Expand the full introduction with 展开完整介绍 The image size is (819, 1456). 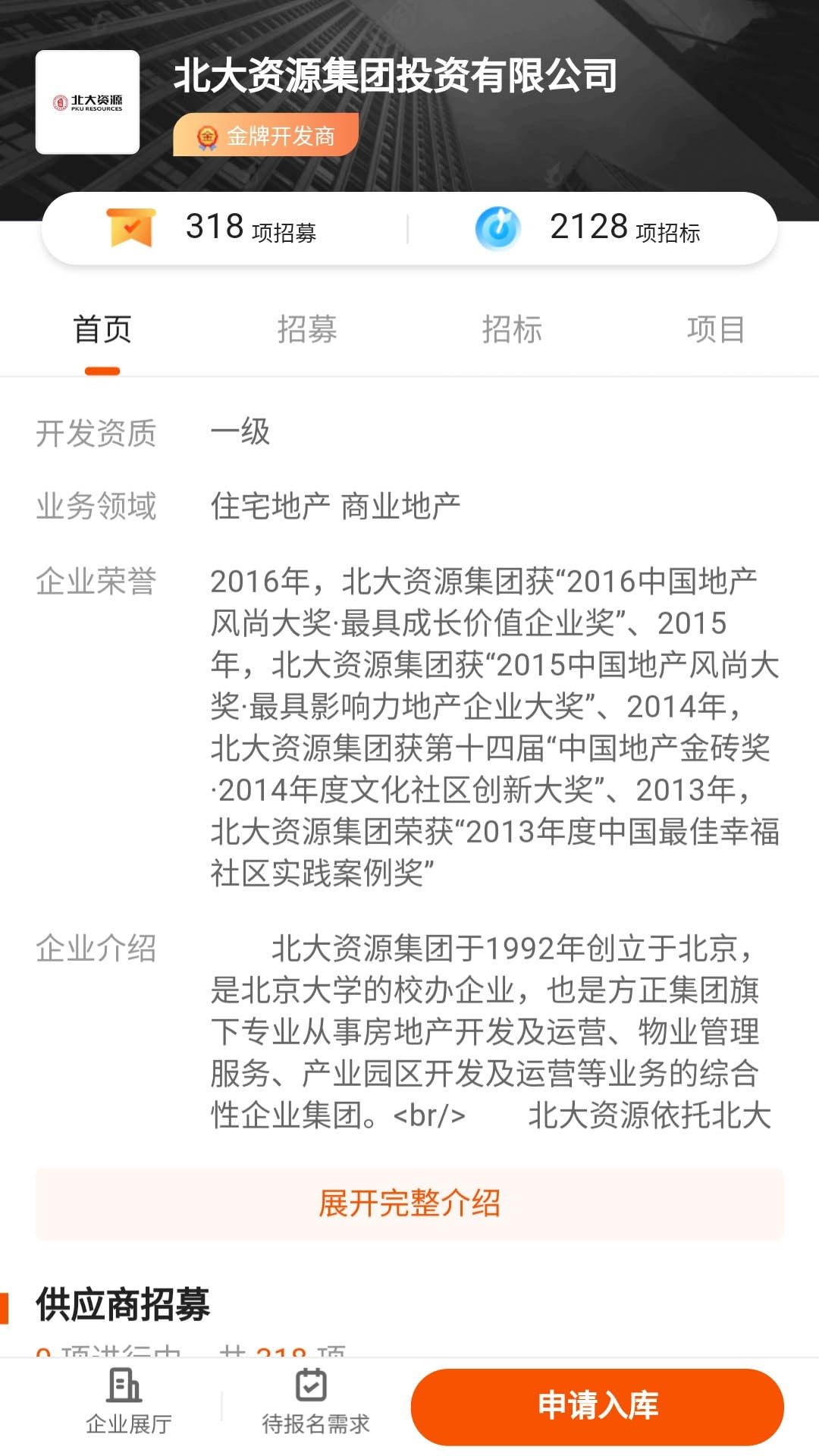[x=409, y=1204]
